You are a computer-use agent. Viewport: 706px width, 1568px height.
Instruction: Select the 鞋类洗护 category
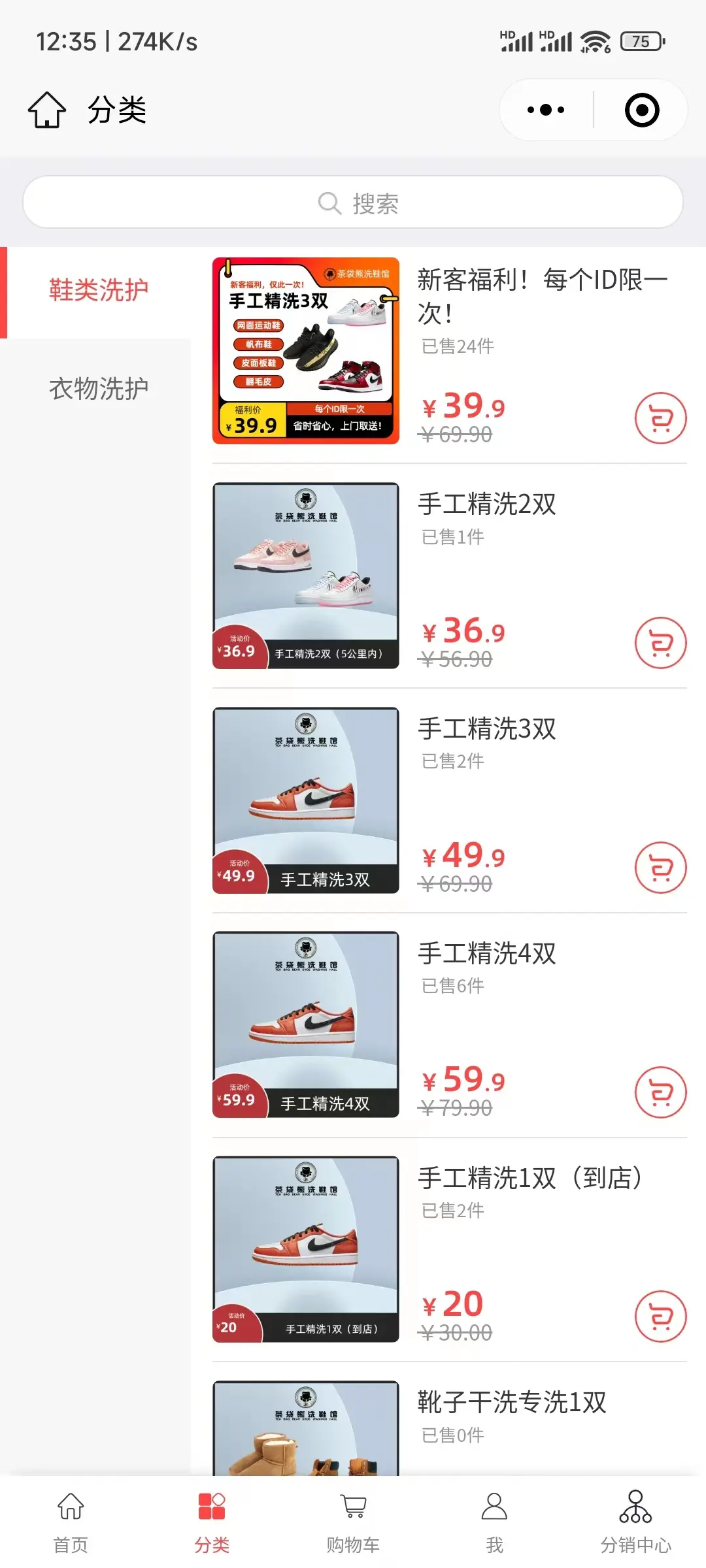[x=98, y=291]
